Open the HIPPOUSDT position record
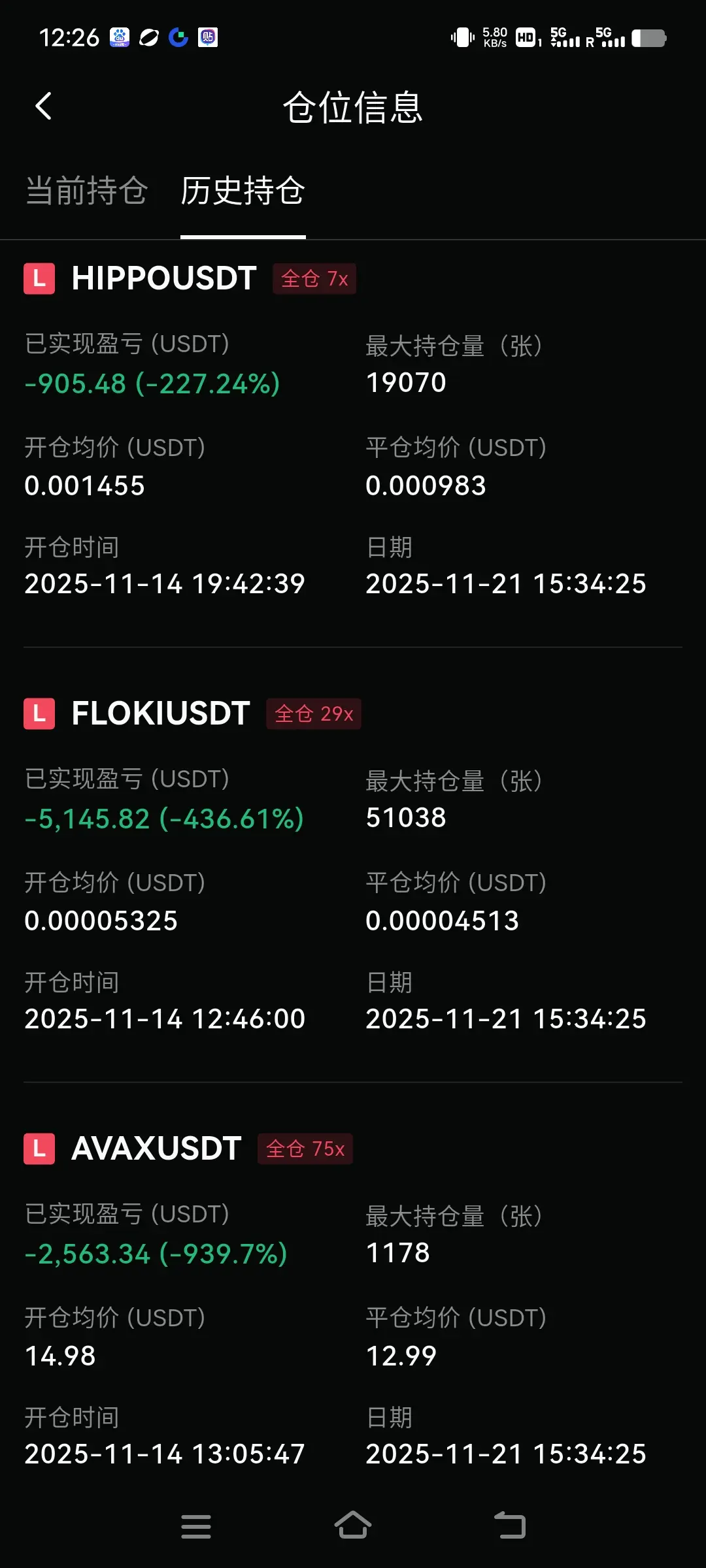Image resolution: width=706 pixels, height=1568 pixels. (163, 278)
